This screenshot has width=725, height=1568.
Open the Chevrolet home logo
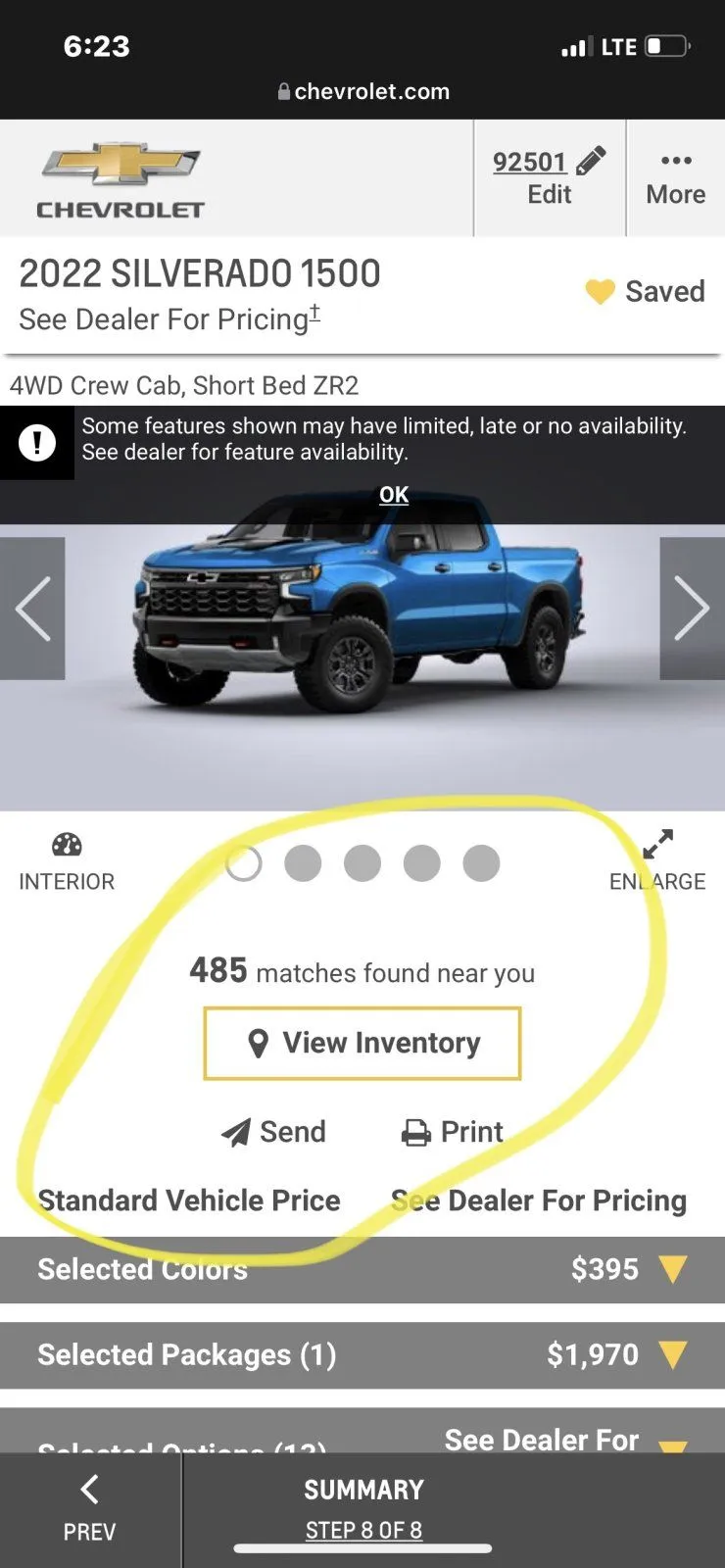pyautogui.click(x=121, y=180)
